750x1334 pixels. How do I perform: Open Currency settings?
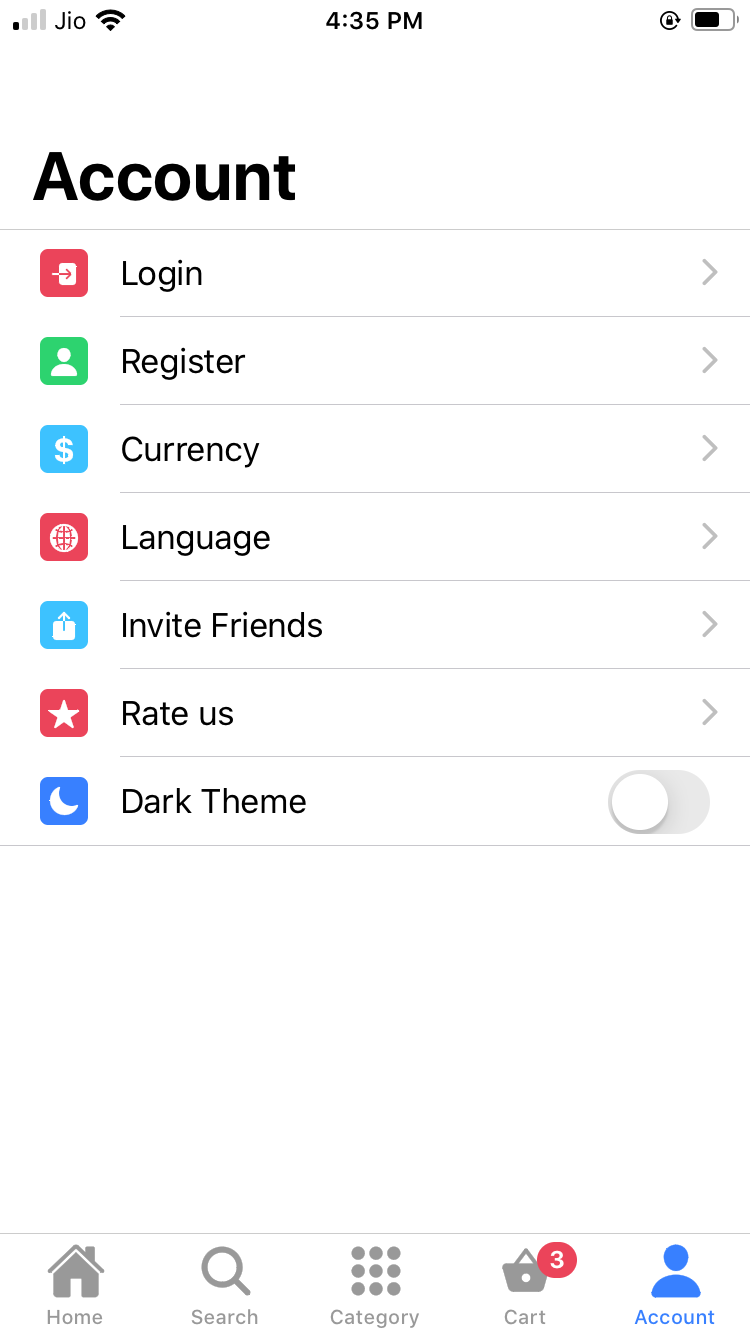[x=375, y=449]
